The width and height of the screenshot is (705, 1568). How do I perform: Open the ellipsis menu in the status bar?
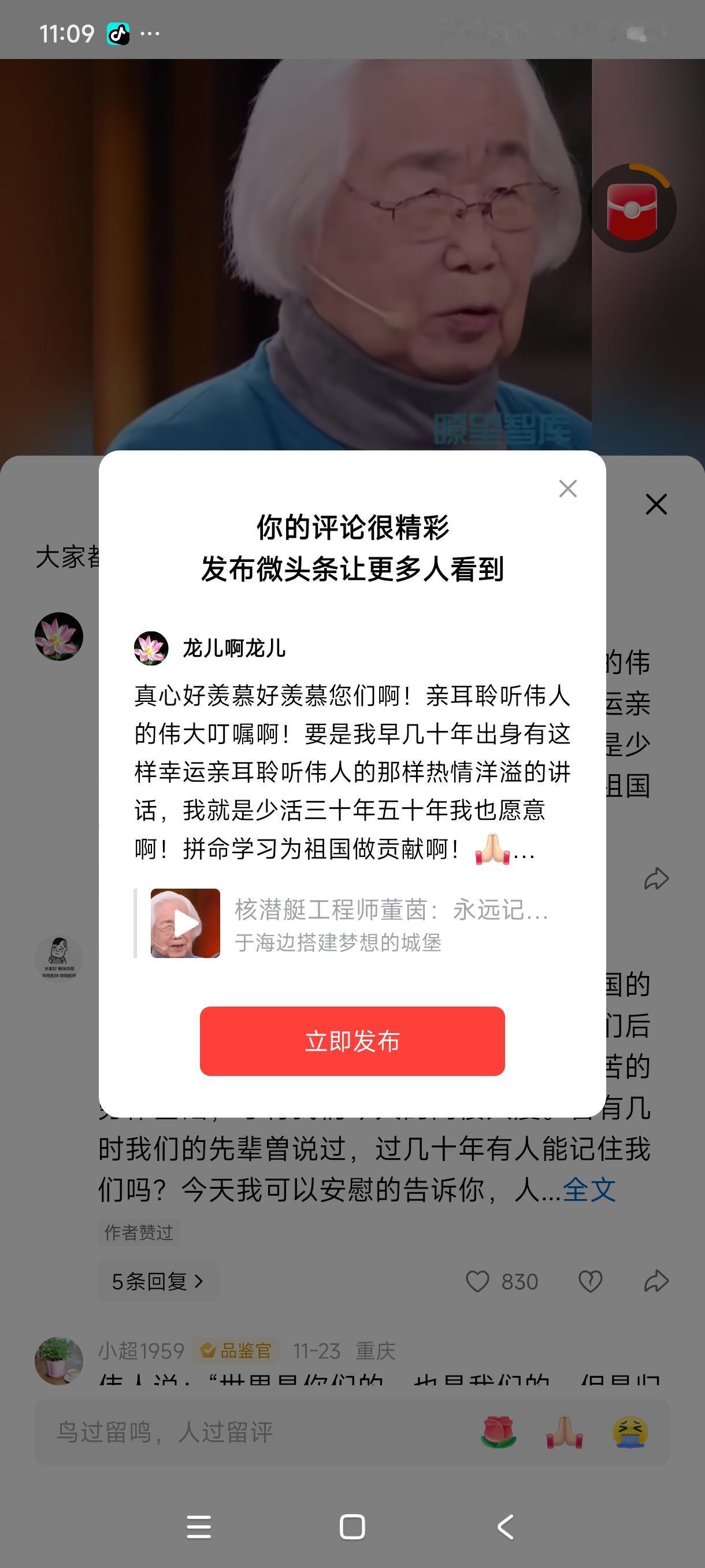tap(150, 33)
